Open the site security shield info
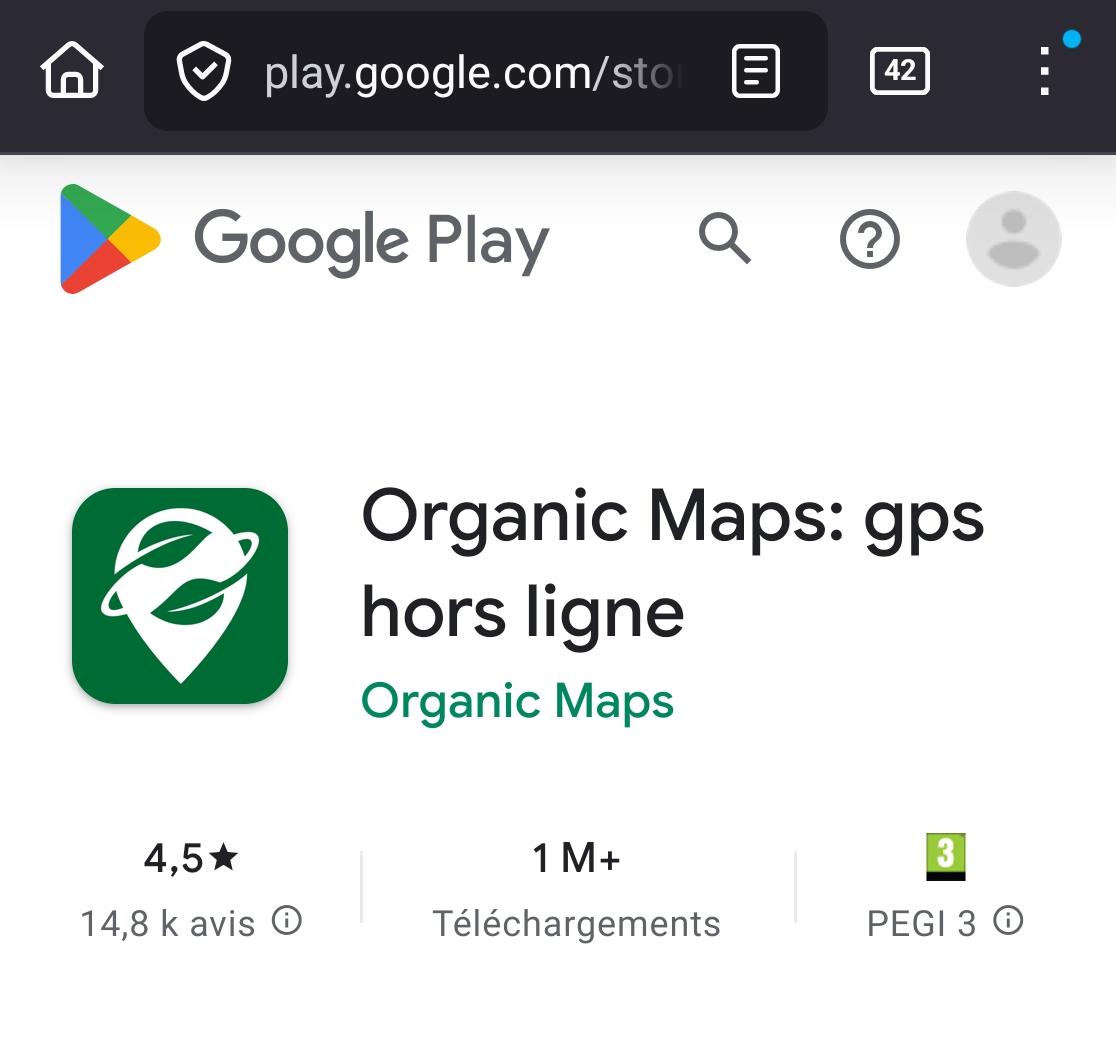The height and width of the screenshot is (1046, 1116). click(x=204, y=71)
